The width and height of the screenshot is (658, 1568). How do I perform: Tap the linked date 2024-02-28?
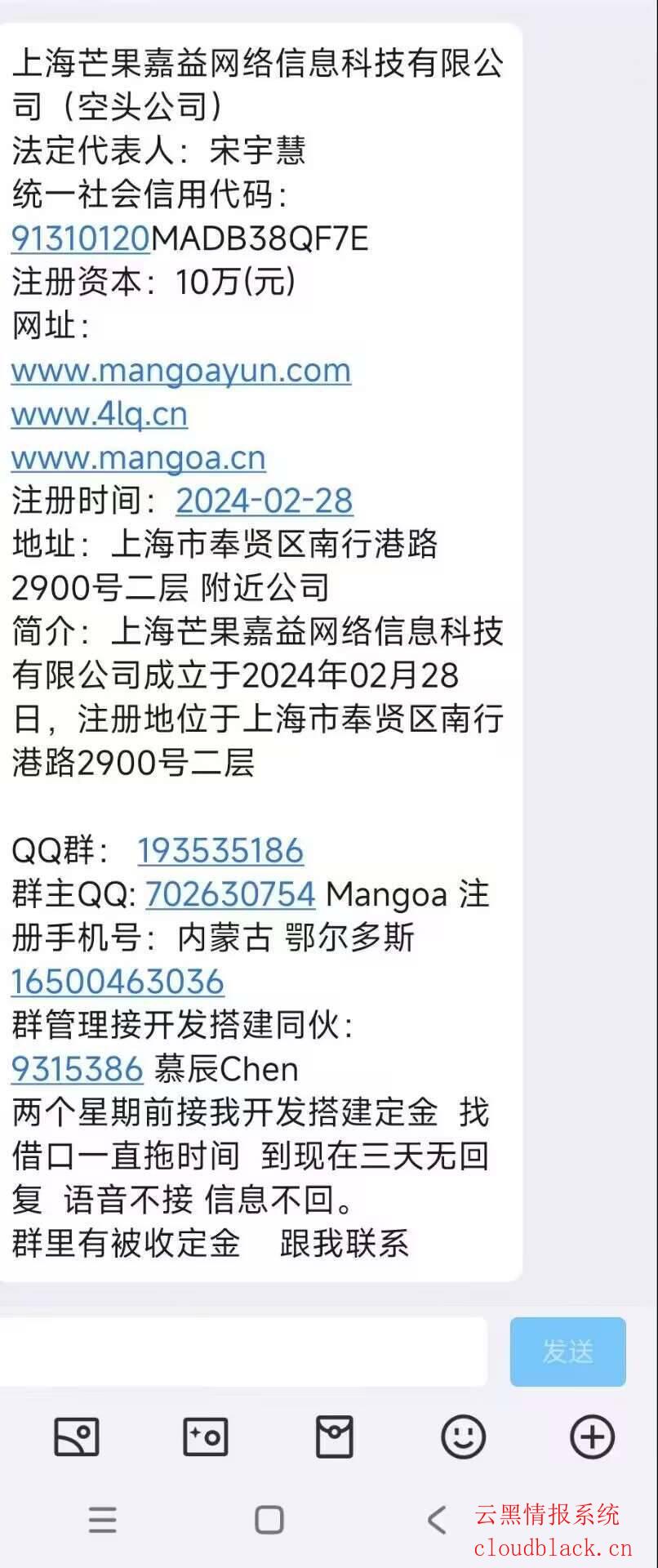264,501
